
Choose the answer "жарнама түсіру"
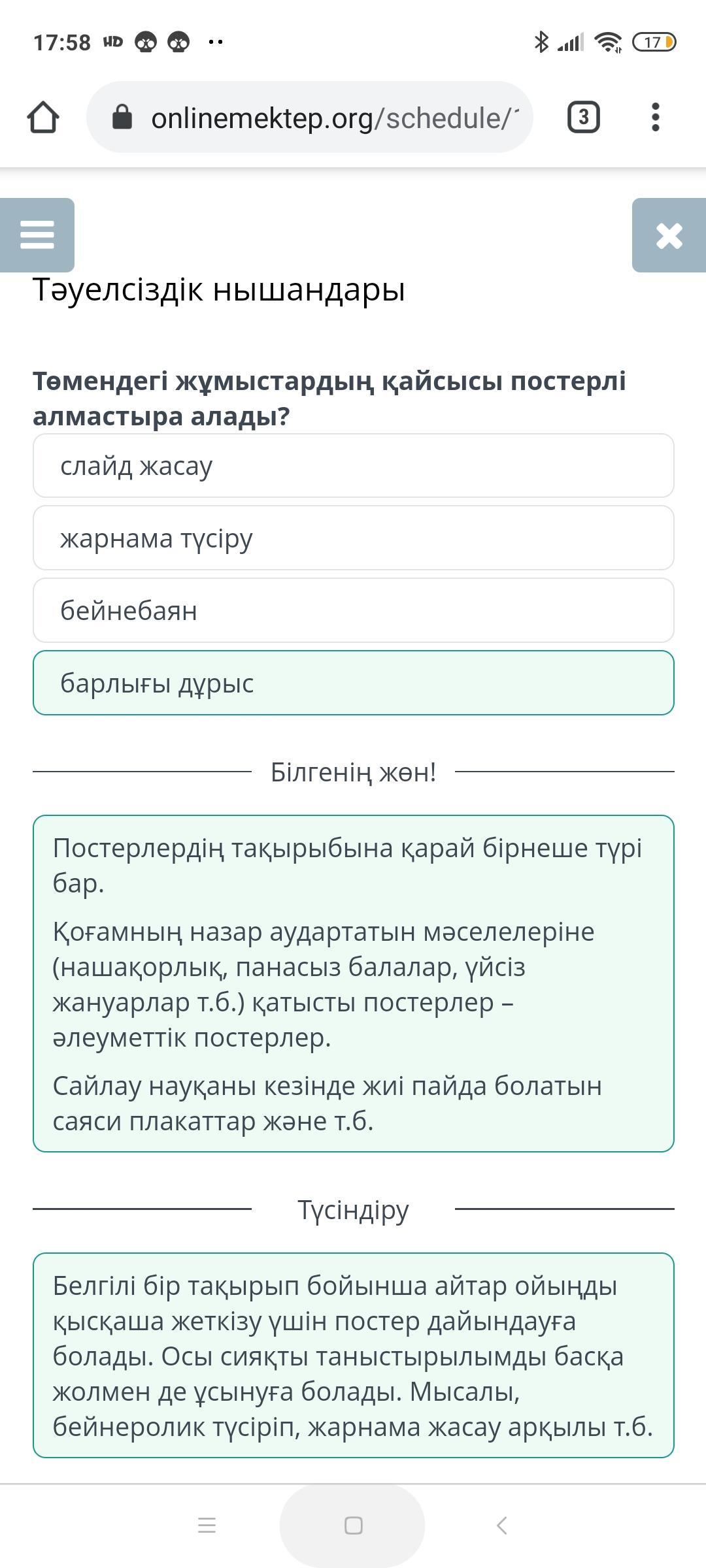354,538
